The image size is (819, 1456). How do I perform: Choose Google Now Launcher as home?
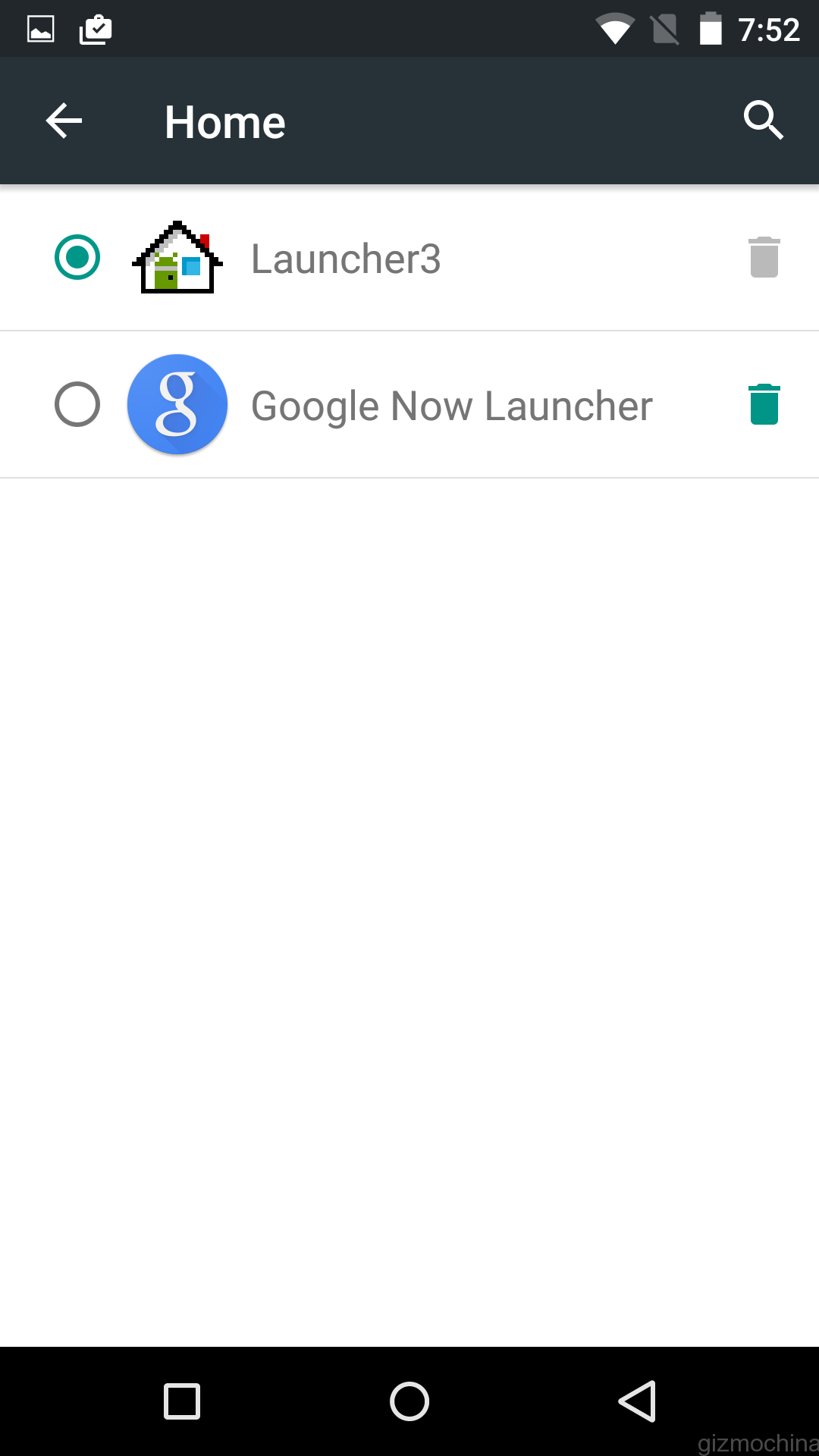click(x=77, y=405)
